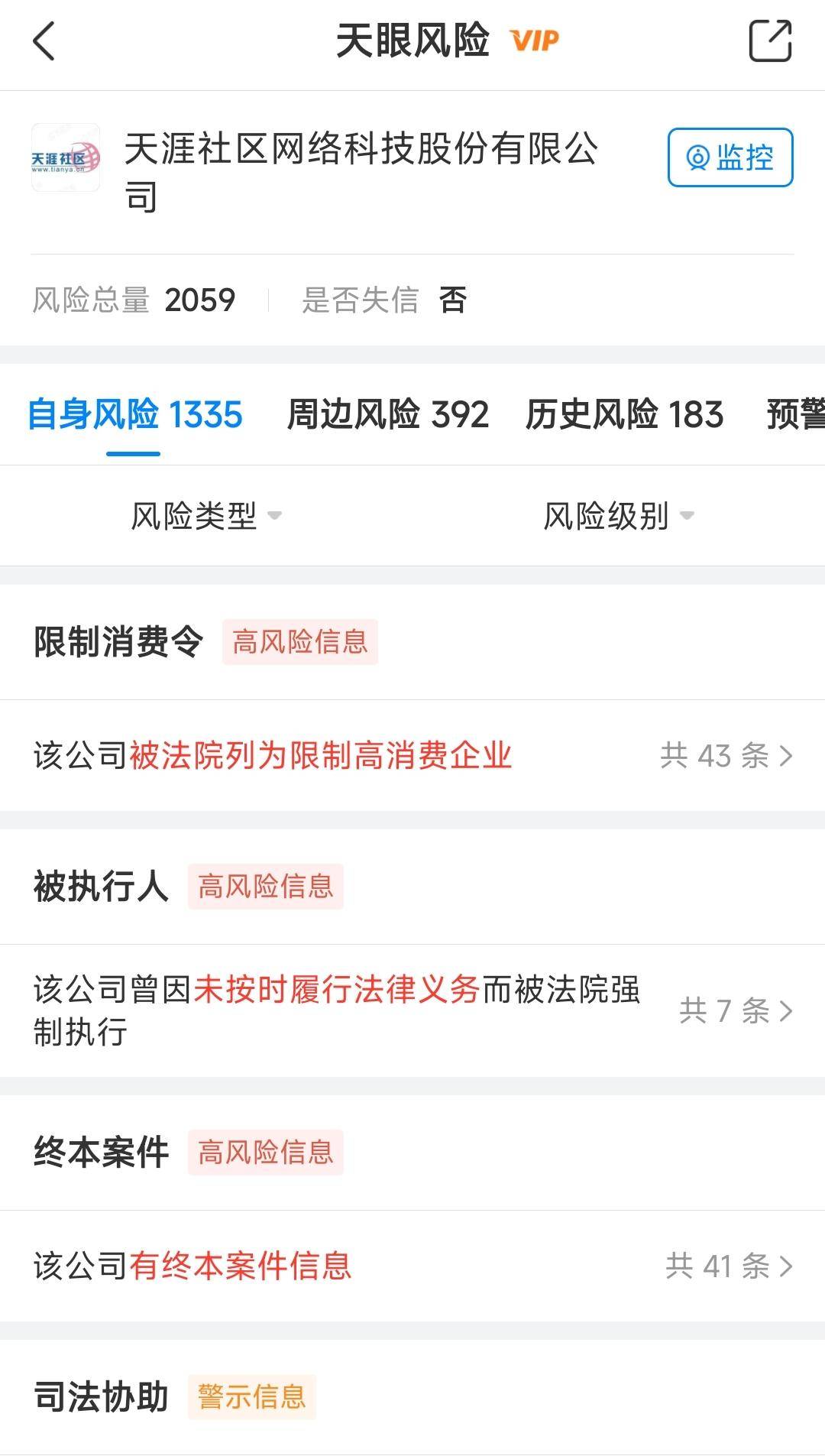Tap the 监控 monitor button
The height and width of the screenshot is (1456, 825).
point(730,157)
